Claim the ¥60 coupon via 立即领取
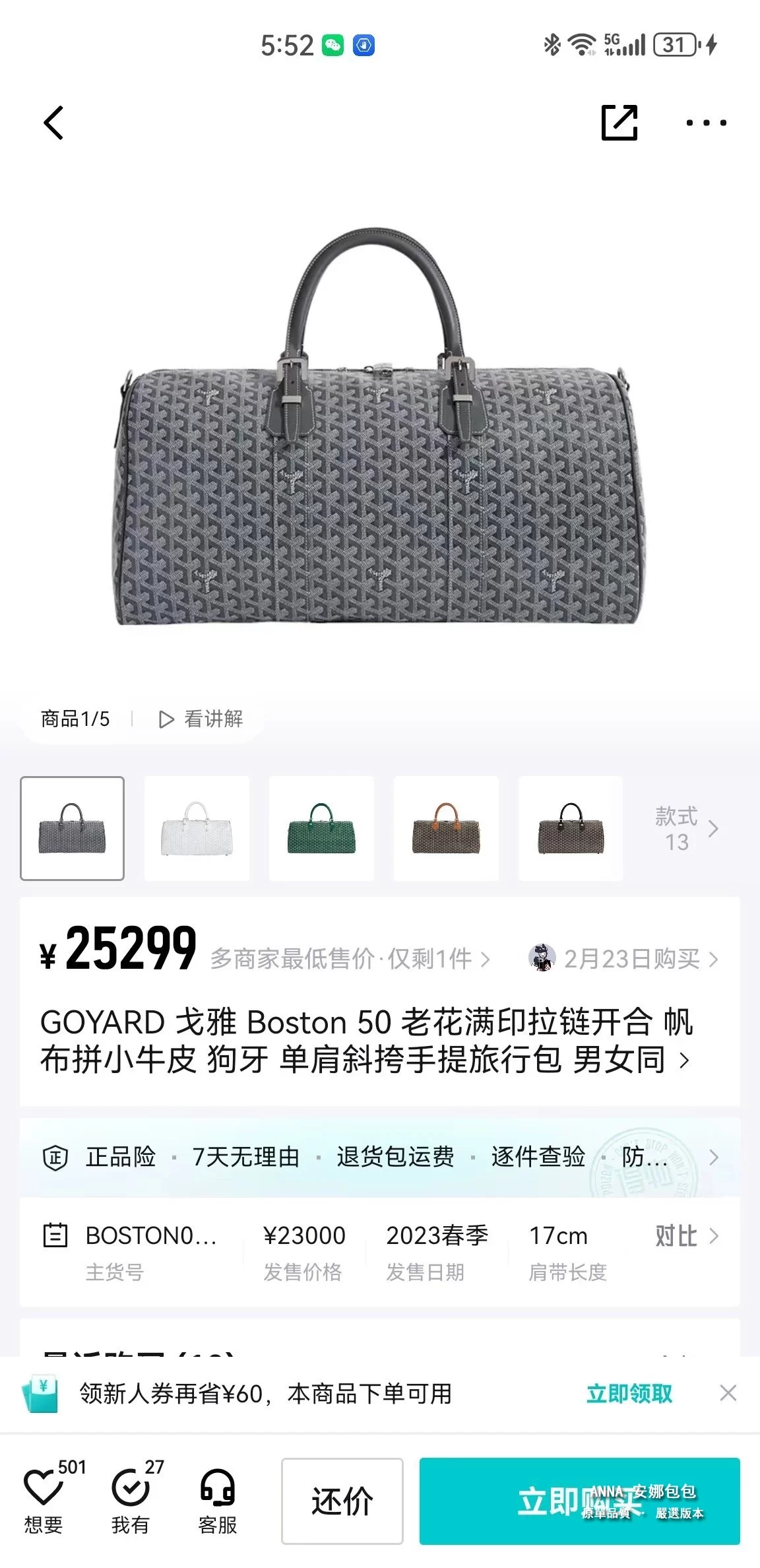The height and width of the screenshot is (1568, 760). click(629, 1394)
